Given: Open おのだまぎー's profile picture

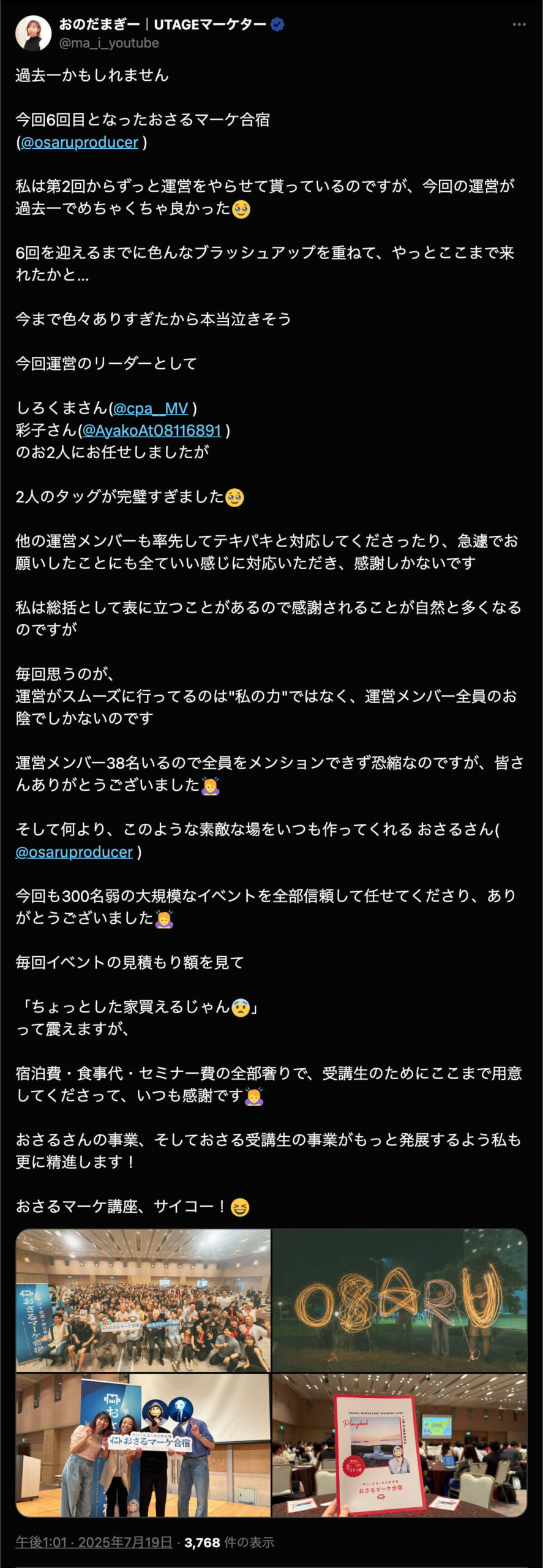Looking at the screenshot, I should [33, 33].
